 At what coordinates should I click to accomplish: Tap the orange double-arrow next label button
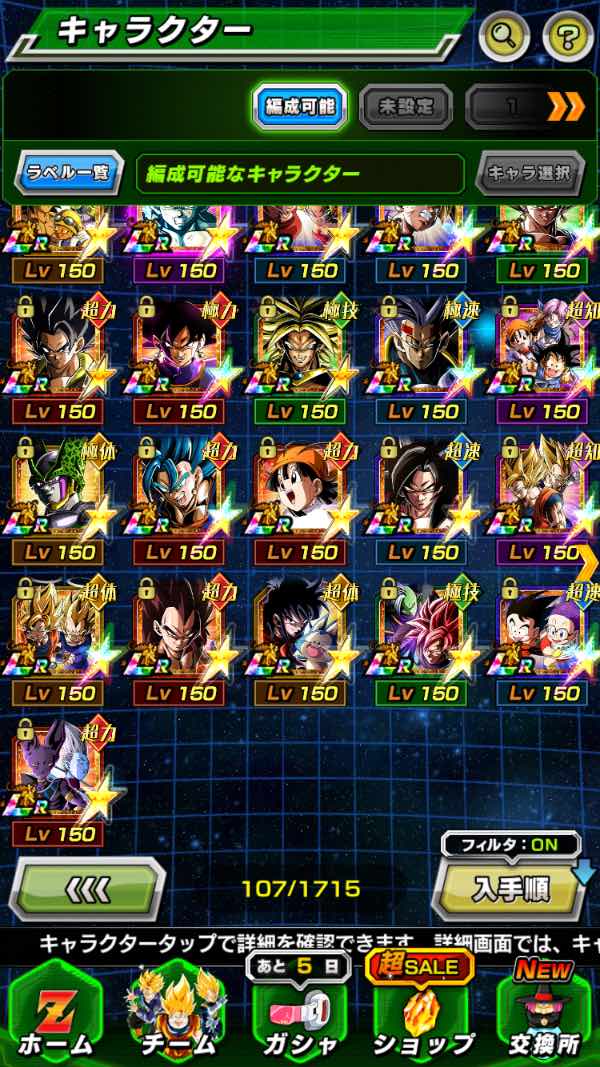click(566, 106)
